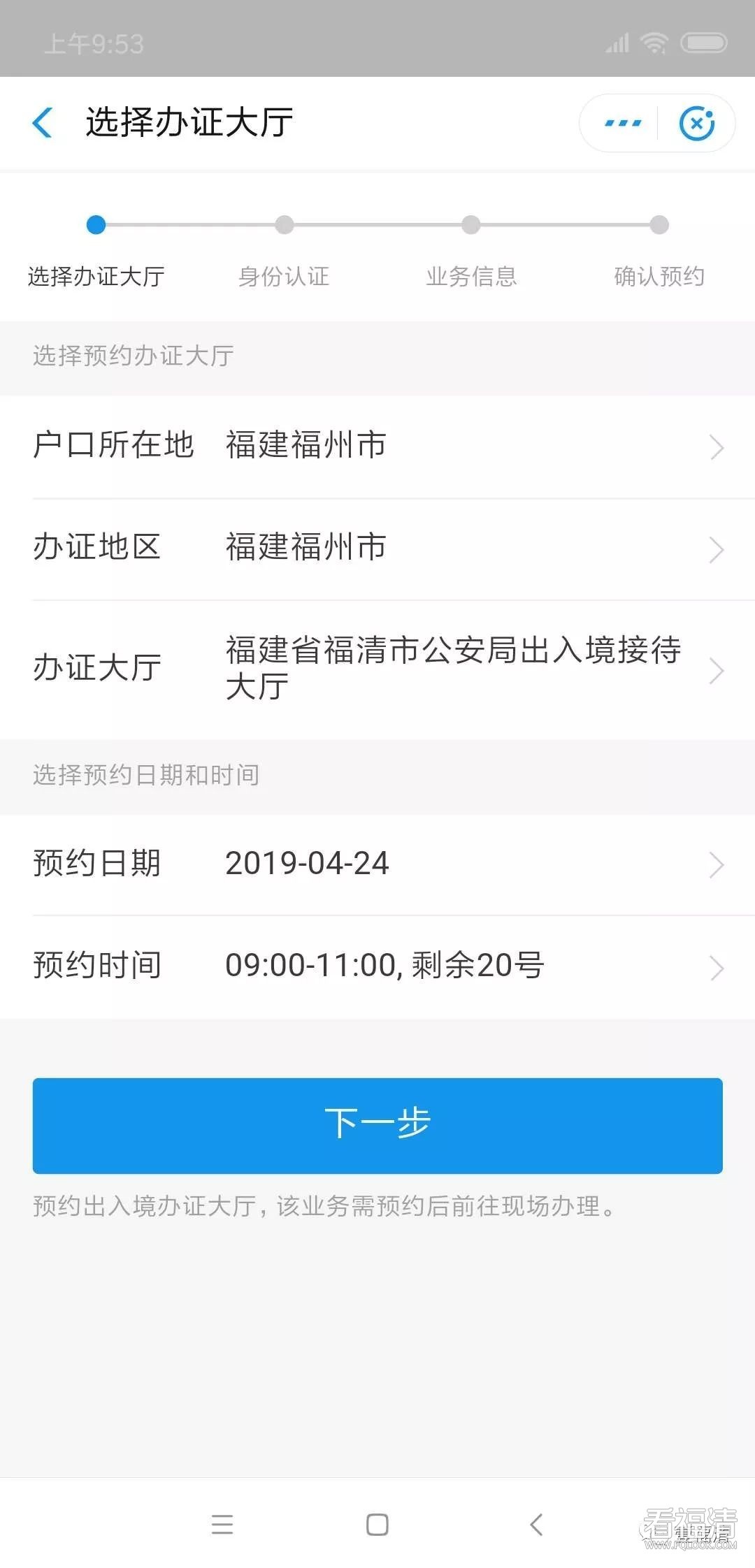Pick a new 预约日期 date
755x1568 pixels.
coord(377,864)
